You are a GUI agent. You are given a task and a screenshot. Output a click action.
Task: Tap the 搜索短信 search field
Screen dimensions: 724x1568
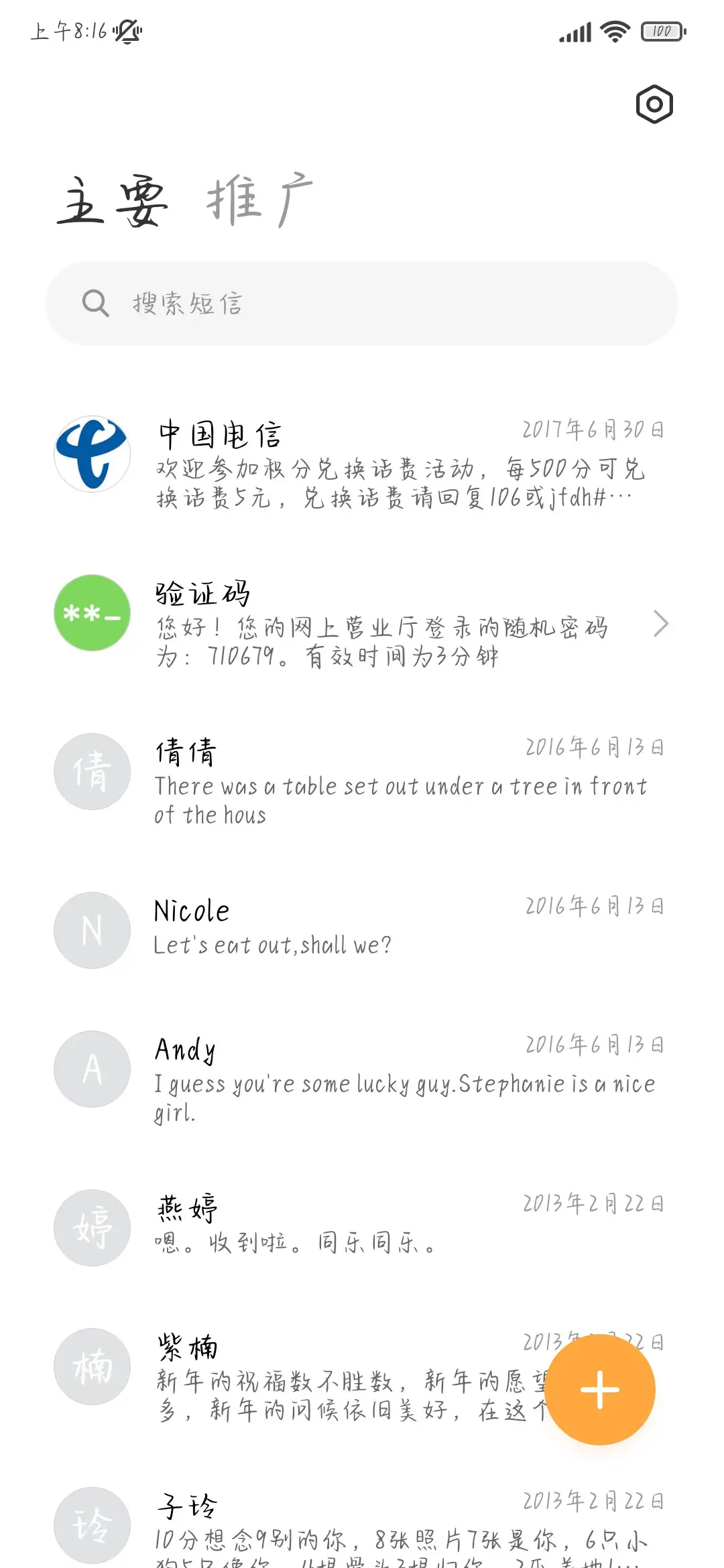click(362, 302)
